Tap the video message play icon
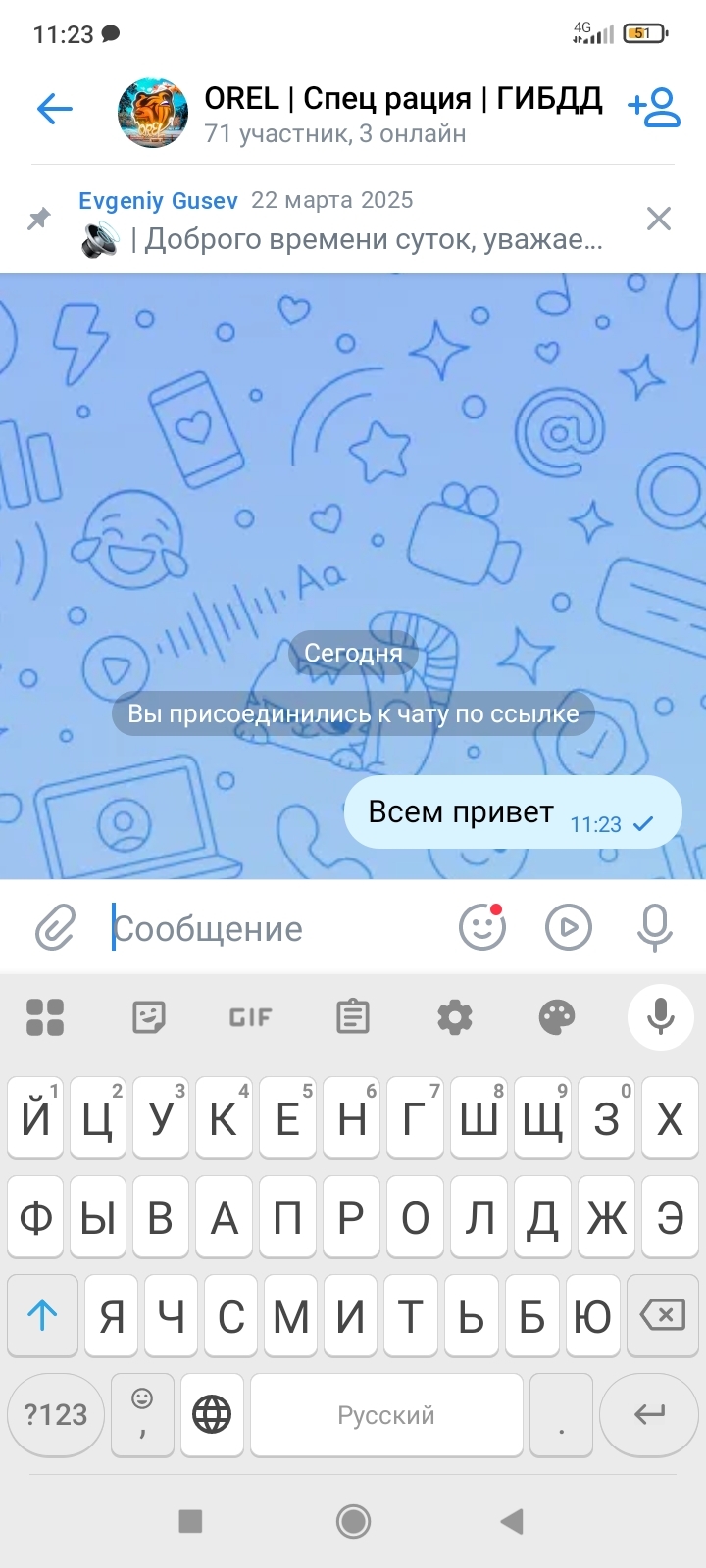Viewport: 706px width, 1568px height. click(x=569, y=927)
